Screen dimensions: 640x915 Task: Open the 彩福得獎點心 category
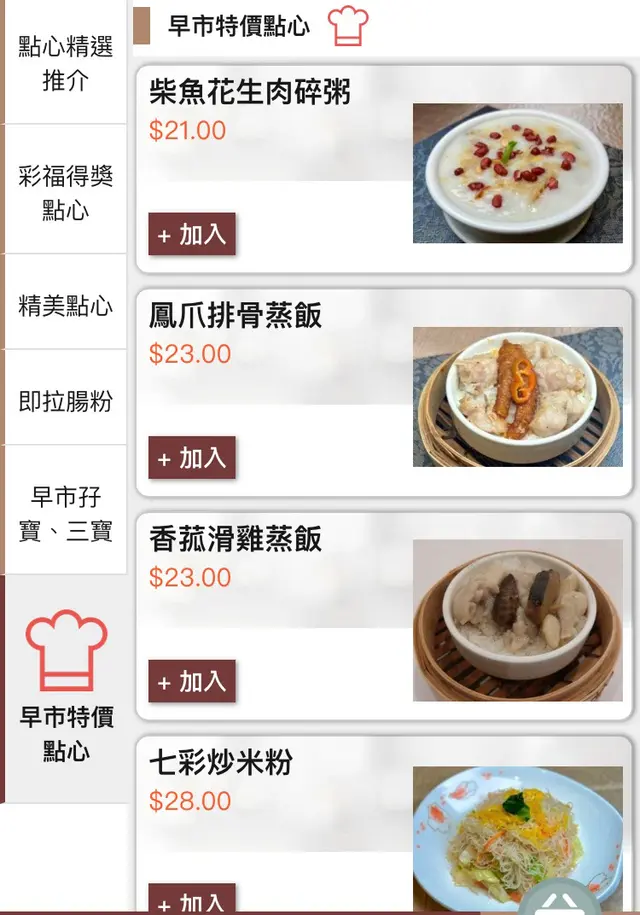[65, 193]
